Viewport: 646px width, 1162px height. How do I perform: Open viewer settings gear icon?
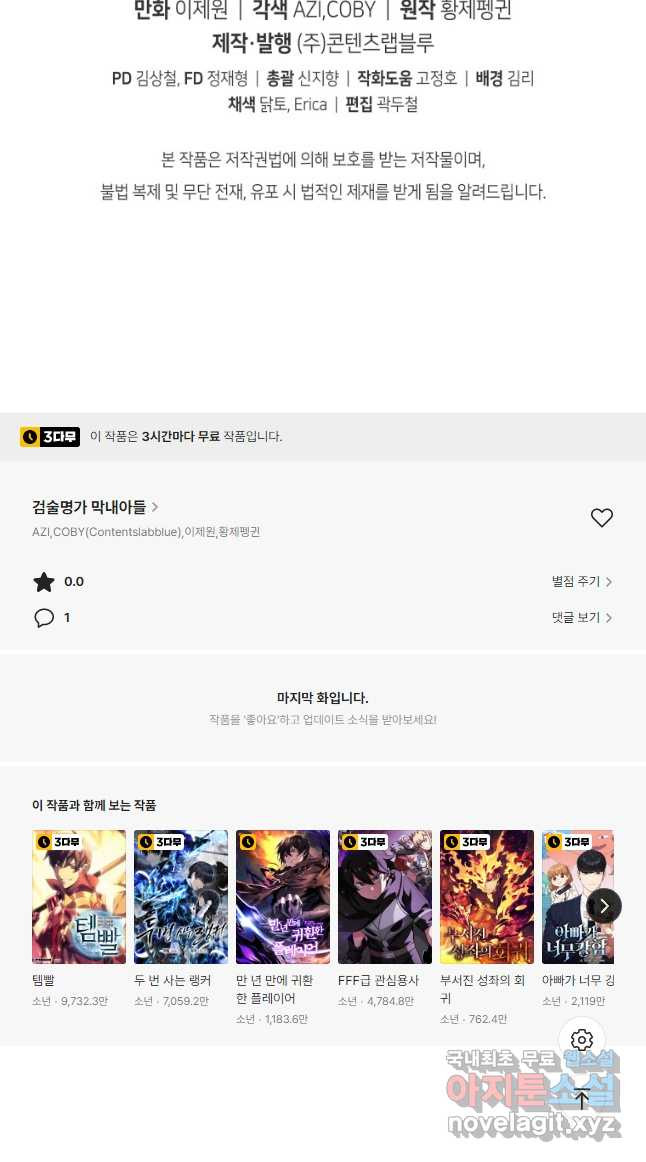pos(582,1040)
